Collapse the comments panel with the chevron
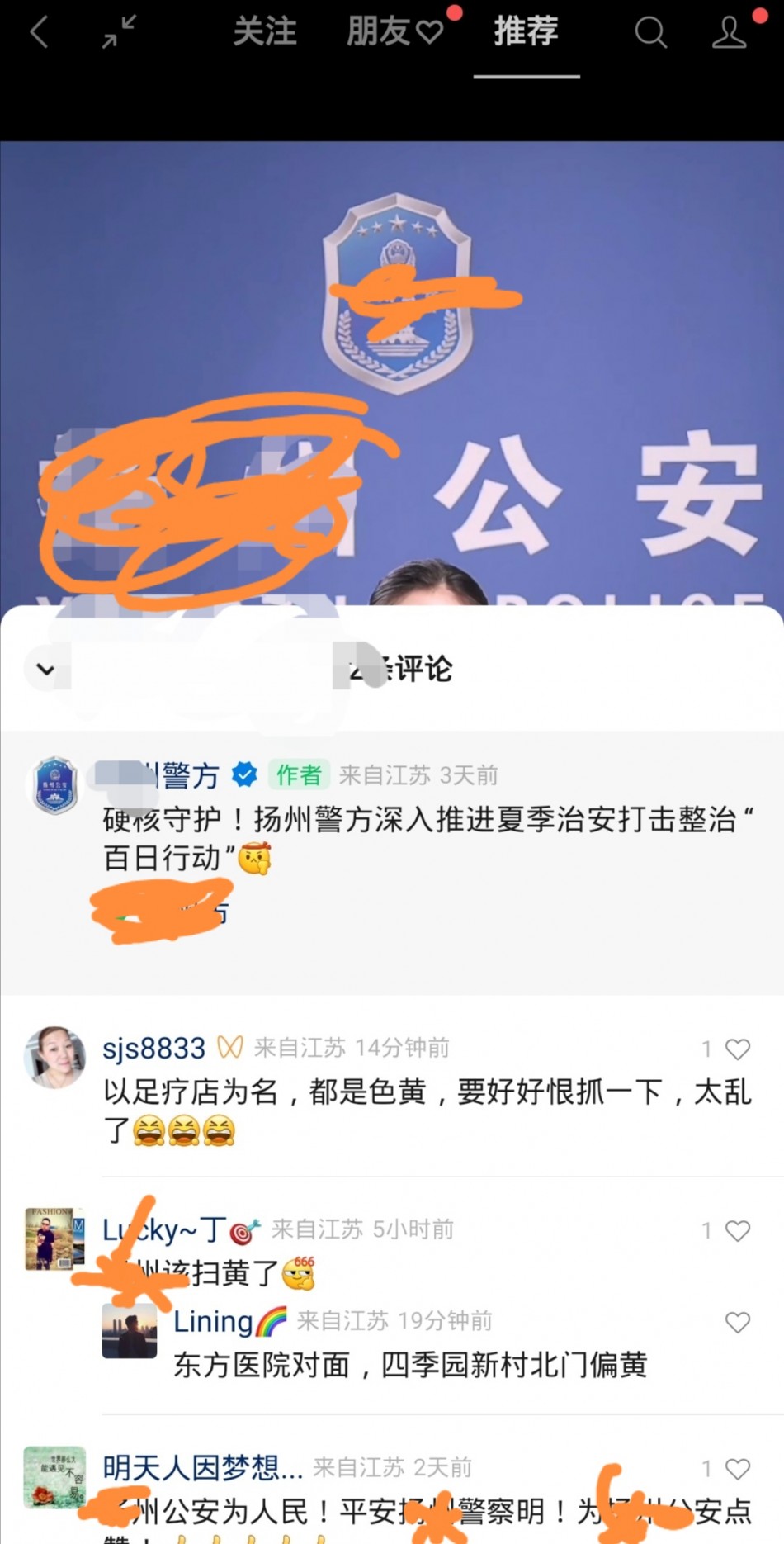 coord(46,669)
